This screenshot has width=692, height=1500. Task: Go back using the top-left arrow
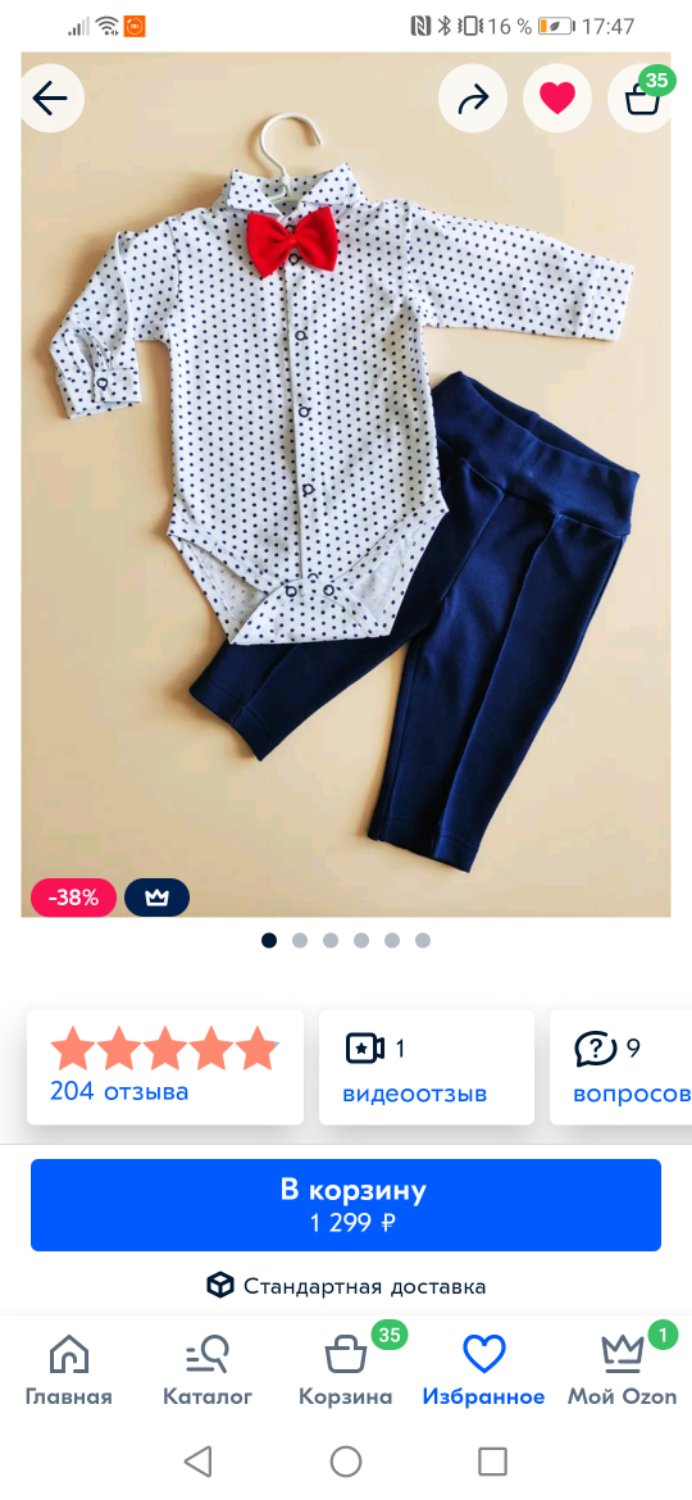click(x=50, y=98)
